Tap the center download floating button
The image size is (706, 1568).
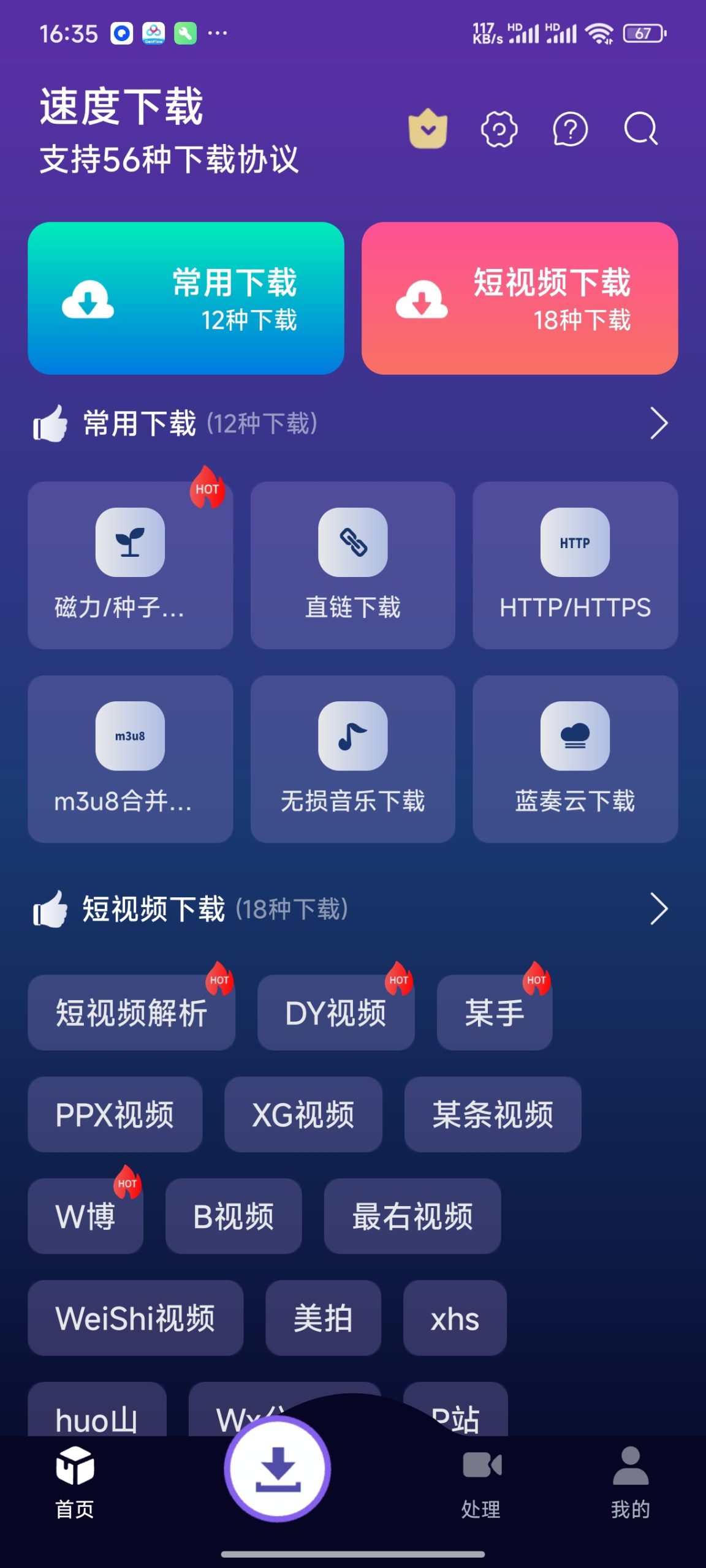tap(278, 1468)
